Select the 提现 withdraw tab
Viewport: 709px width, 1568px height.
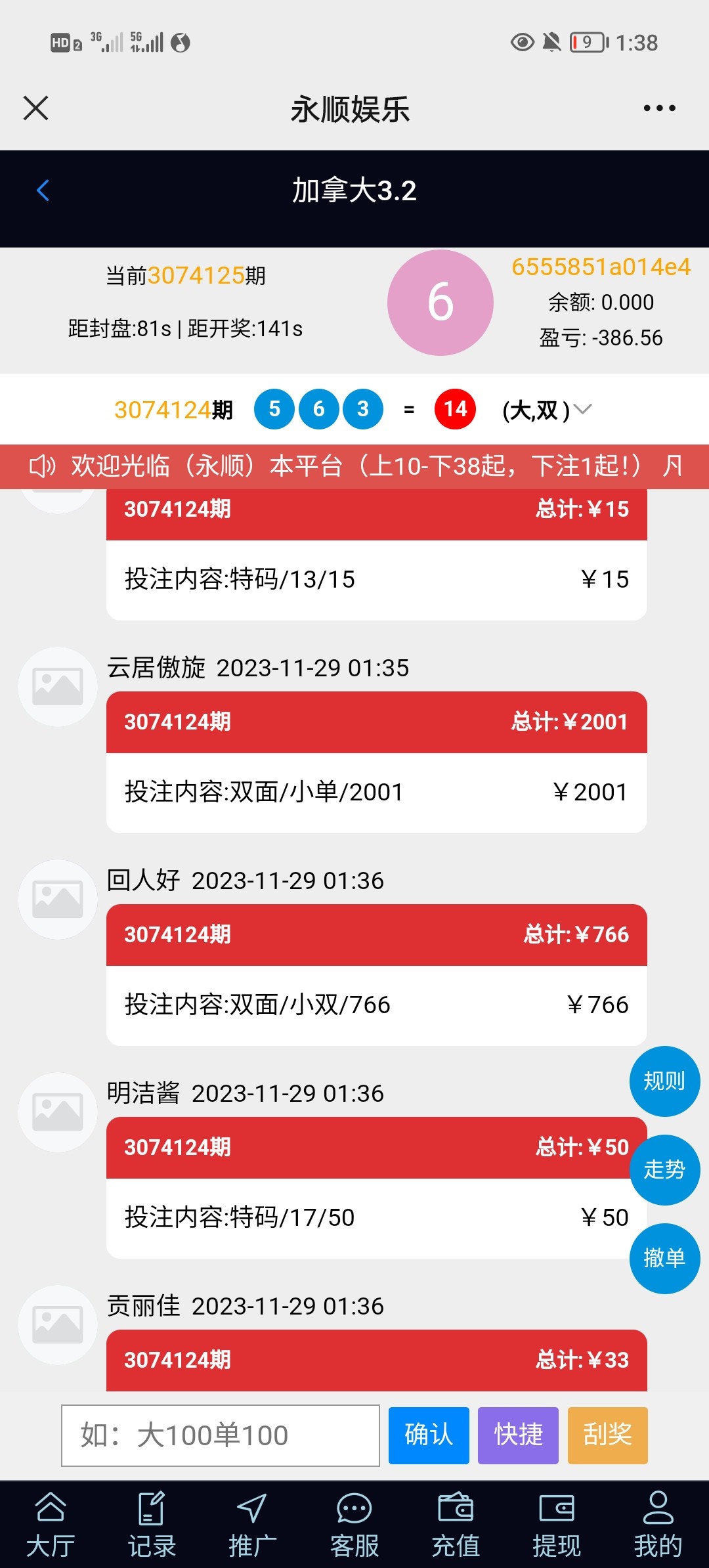pyautogui.click(x=557, y=1525)
